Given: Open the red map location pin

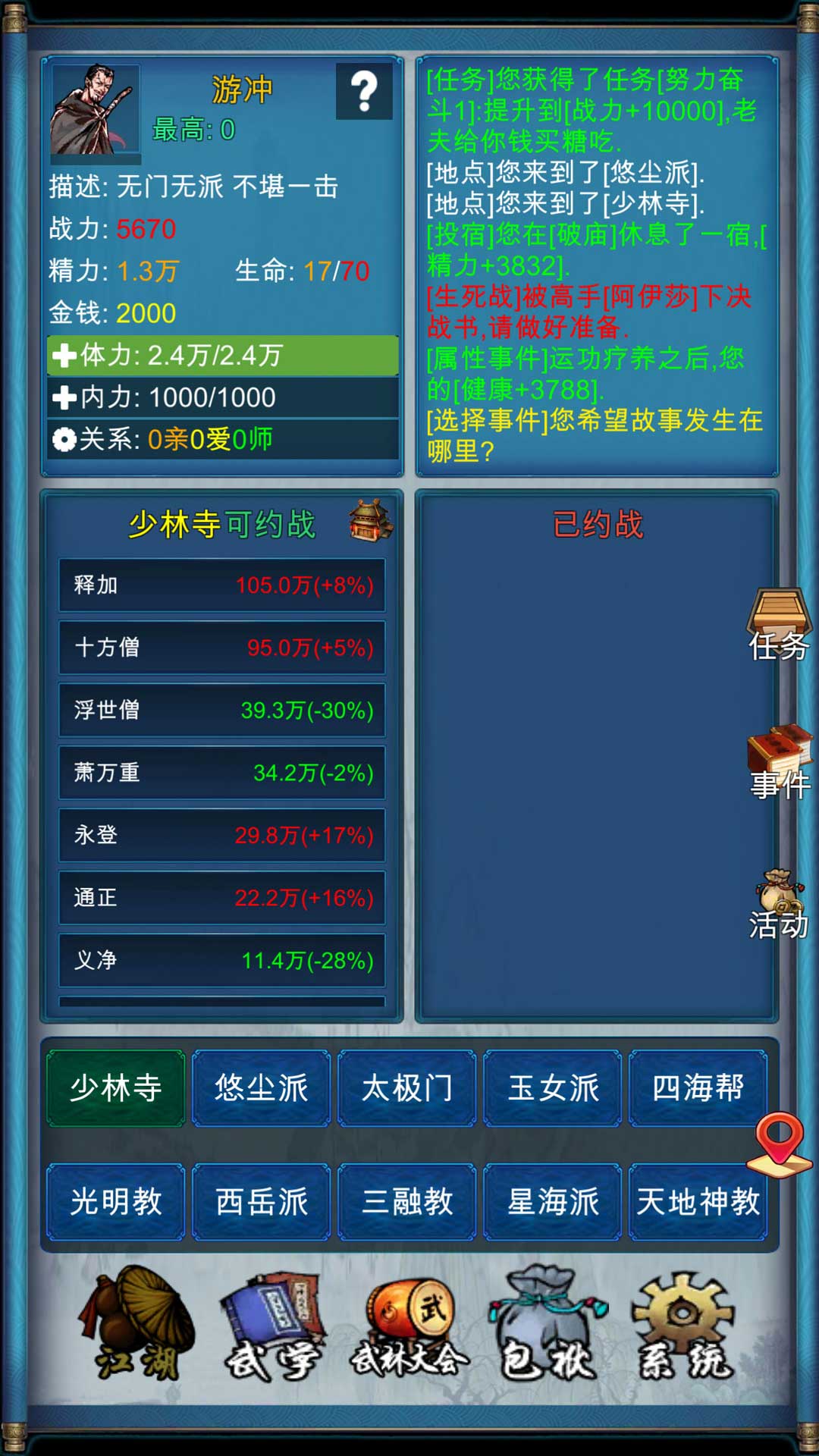Looking at the screenshot, I should coord(781,1144).
